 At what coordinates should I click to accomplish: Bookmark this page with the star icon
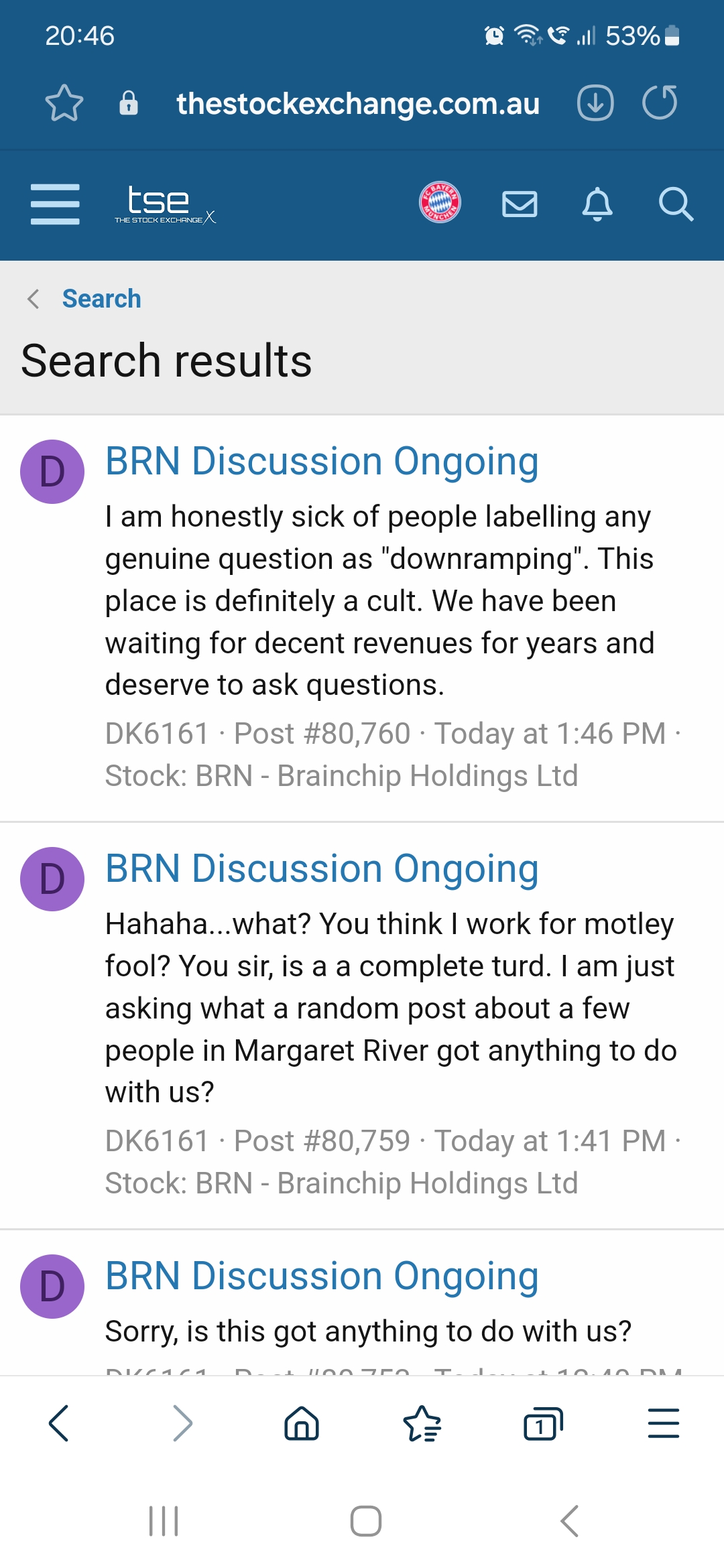[64, 103]
